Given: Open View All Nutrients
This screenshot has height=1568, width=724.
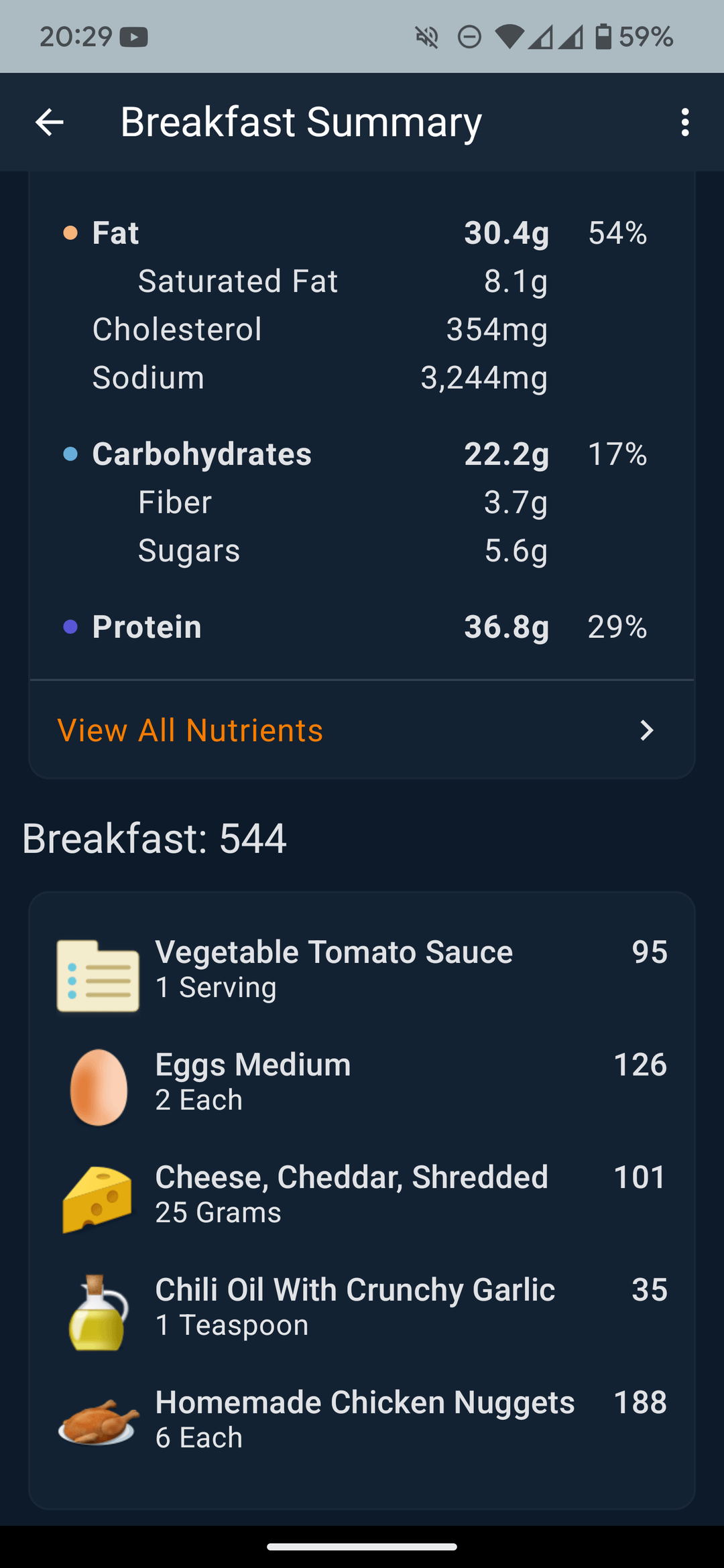Looking at the screenshot, I should [x=362, y=730].
